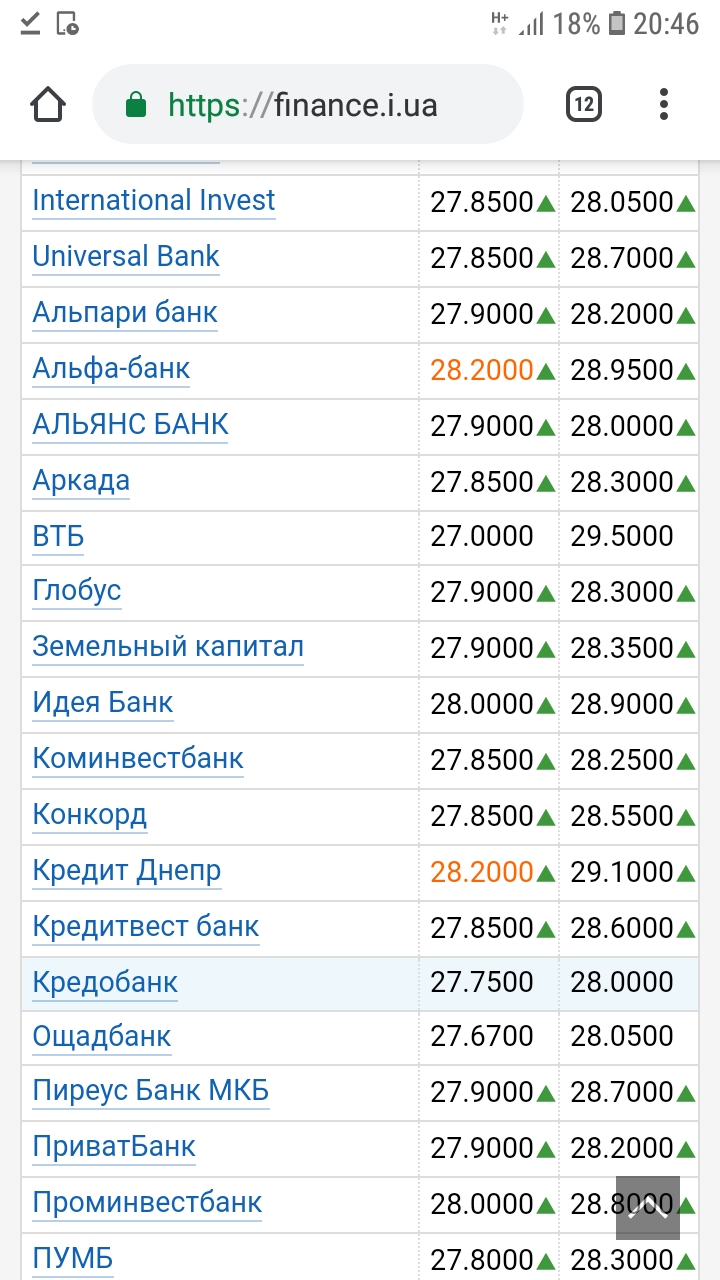Screen dimensions: 720x1280
Task: Go to the browser home page
Action: tap(48, 104)
